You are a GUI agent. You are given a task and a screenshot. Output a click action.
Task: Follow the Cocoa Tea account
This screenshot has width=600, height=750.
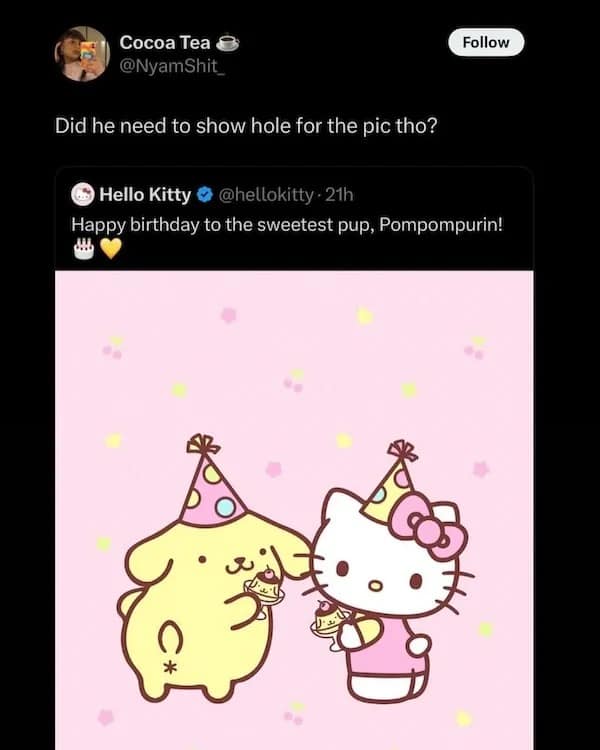pos(486,42)
